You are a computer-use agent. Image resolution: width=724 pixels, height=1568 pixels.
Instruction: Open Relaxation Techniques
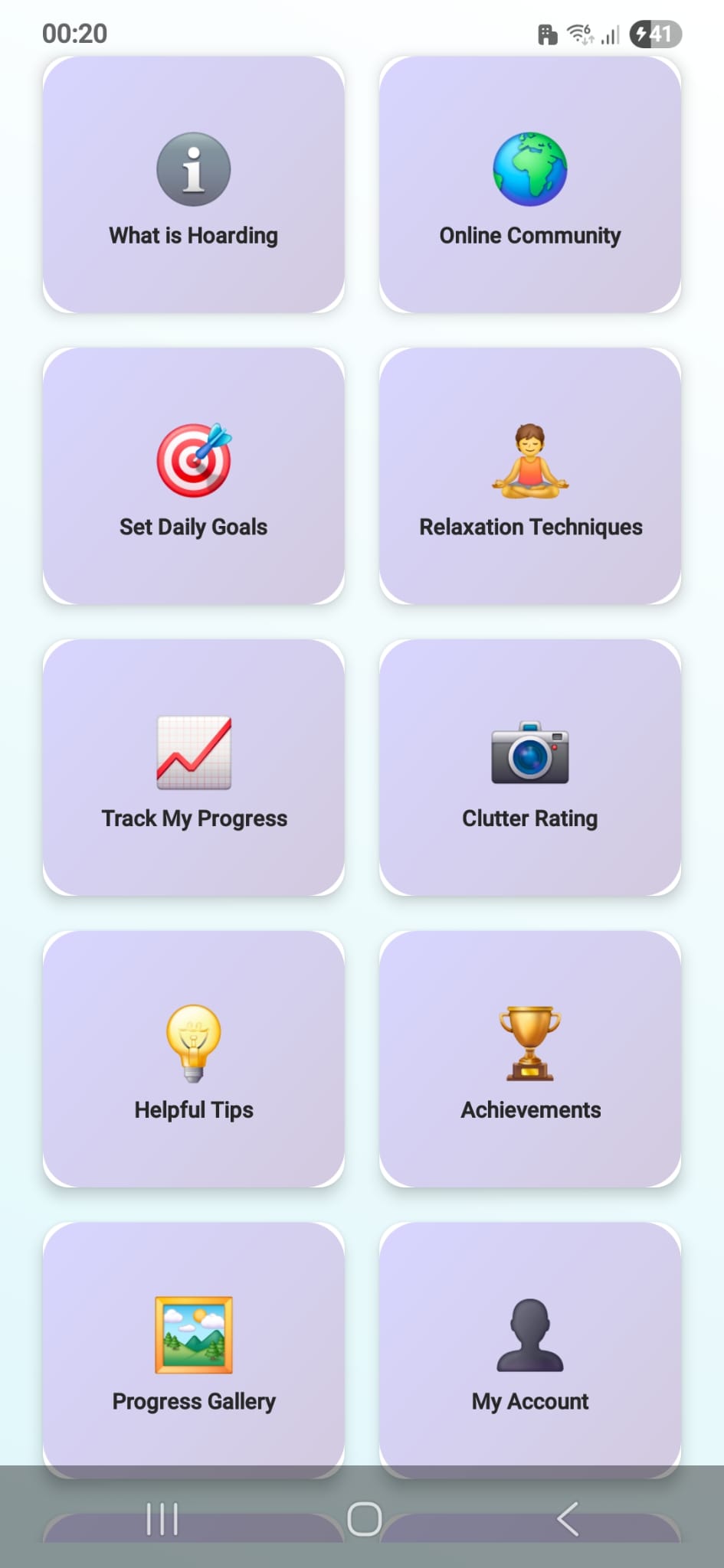tap(530, 476)
